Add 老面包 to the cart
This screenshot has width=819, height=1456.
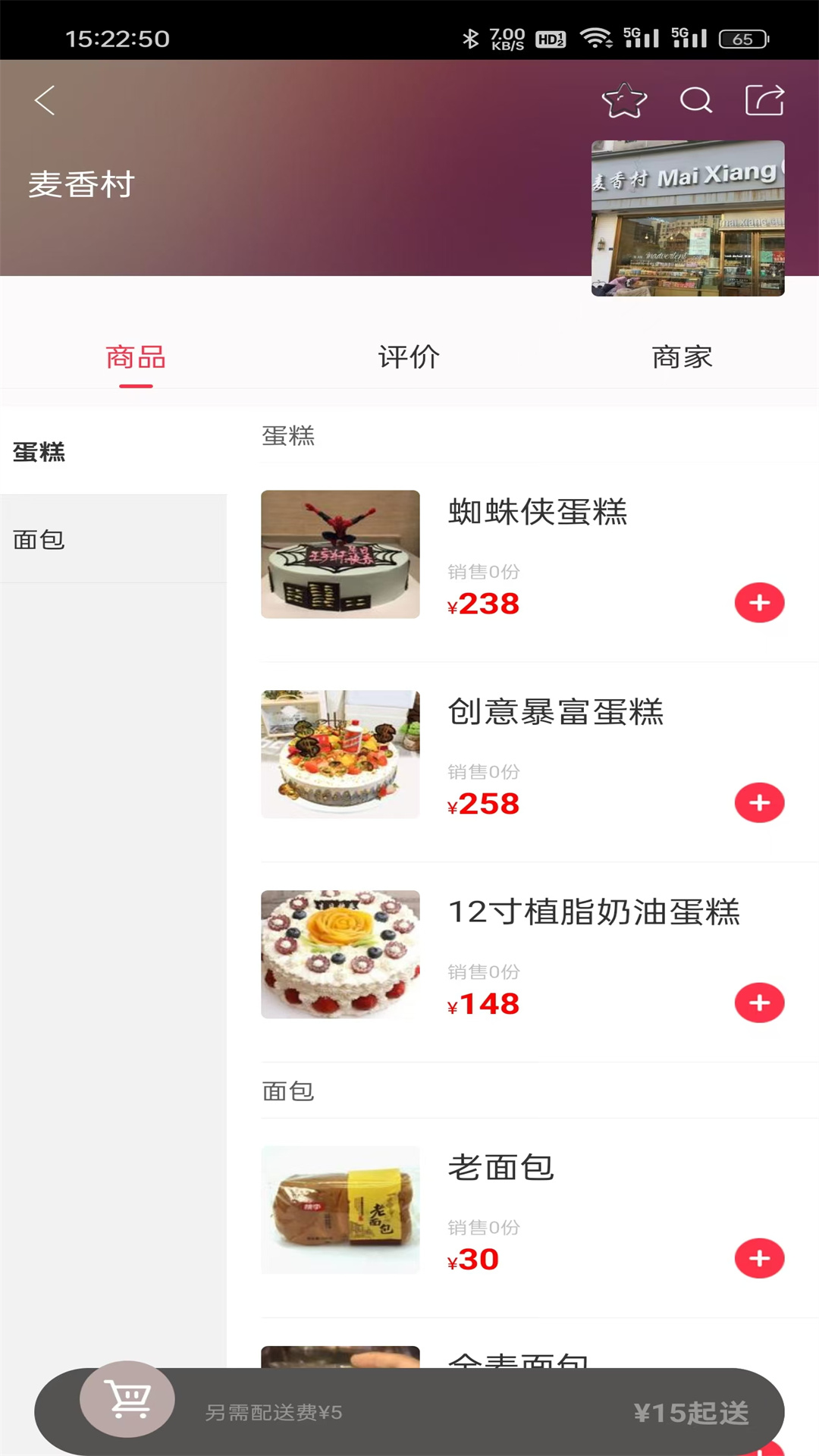759,1259
